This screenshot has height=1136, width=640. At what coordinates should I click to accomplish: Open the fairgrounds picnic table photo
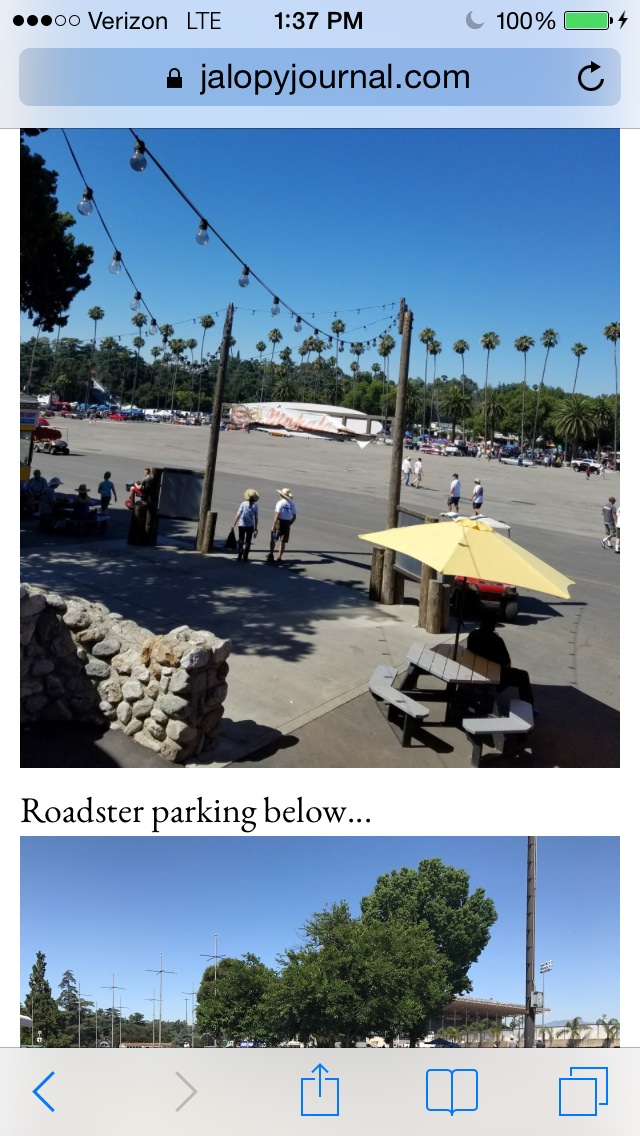pyautogui.click(x=320, y=448)
